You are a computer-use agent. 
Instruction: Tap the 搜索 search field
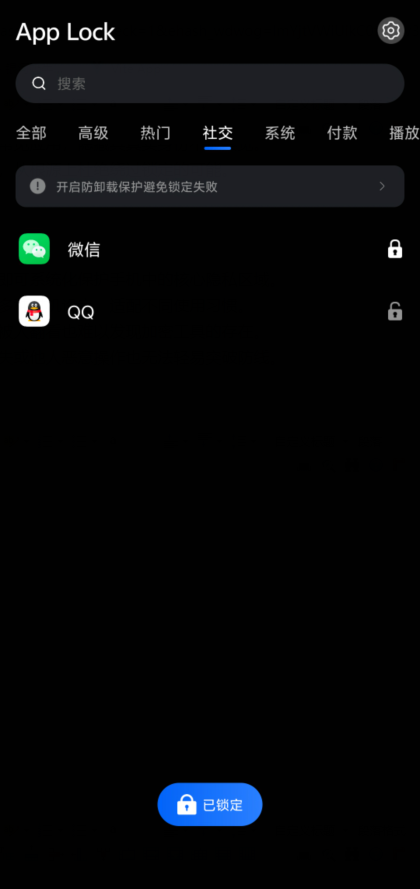210,83
